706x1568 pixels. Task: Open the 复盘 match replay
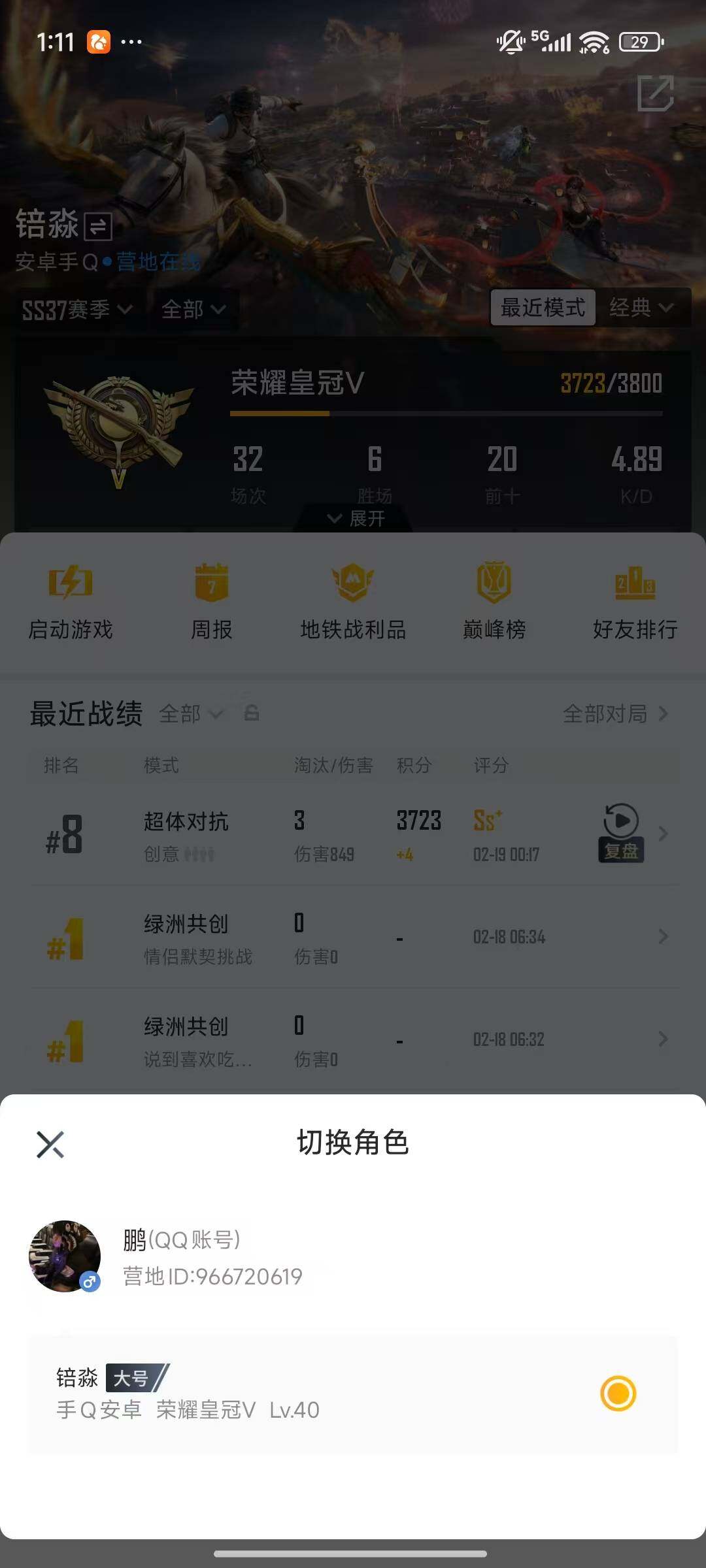coord(620,833)
